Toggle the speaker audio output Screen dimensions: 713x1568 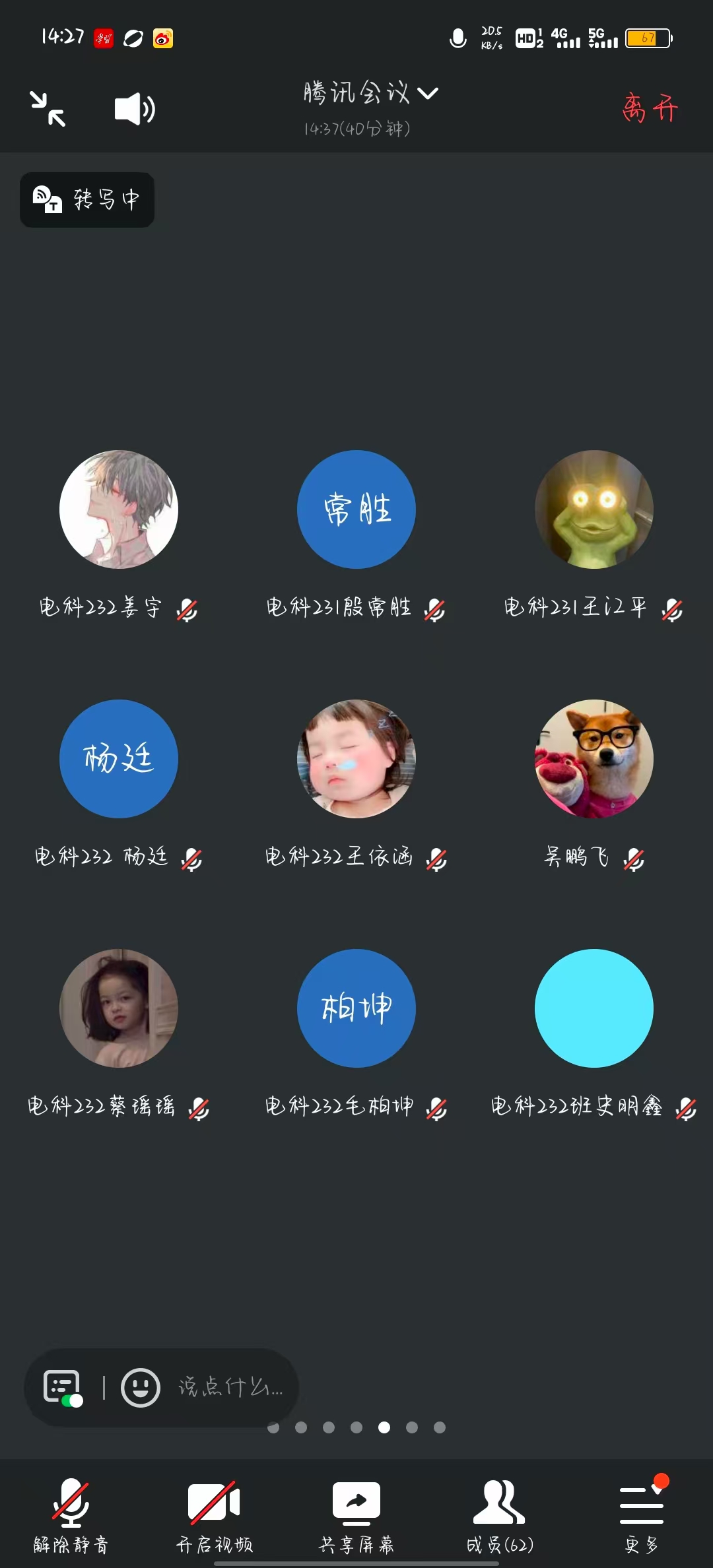pos(134,109)
